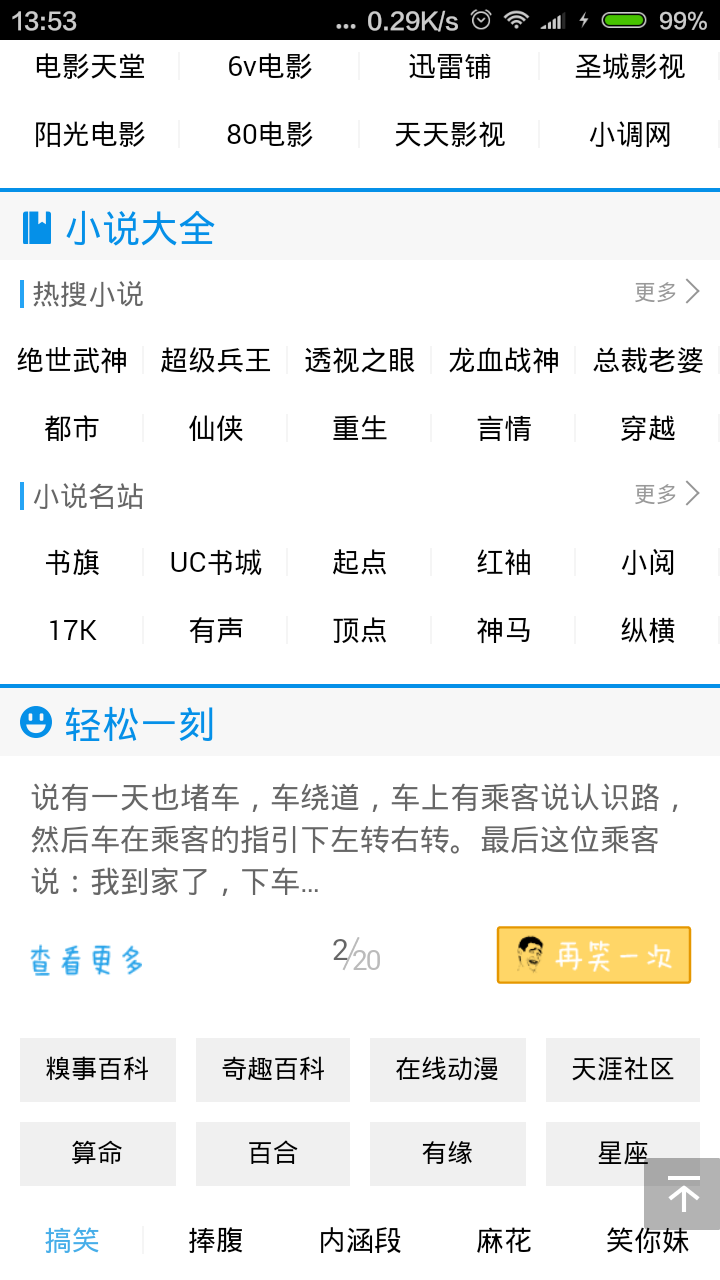Open the 80电影 site link
The height and width of the screenshot is (1280, 720).
tap(270, 134)
